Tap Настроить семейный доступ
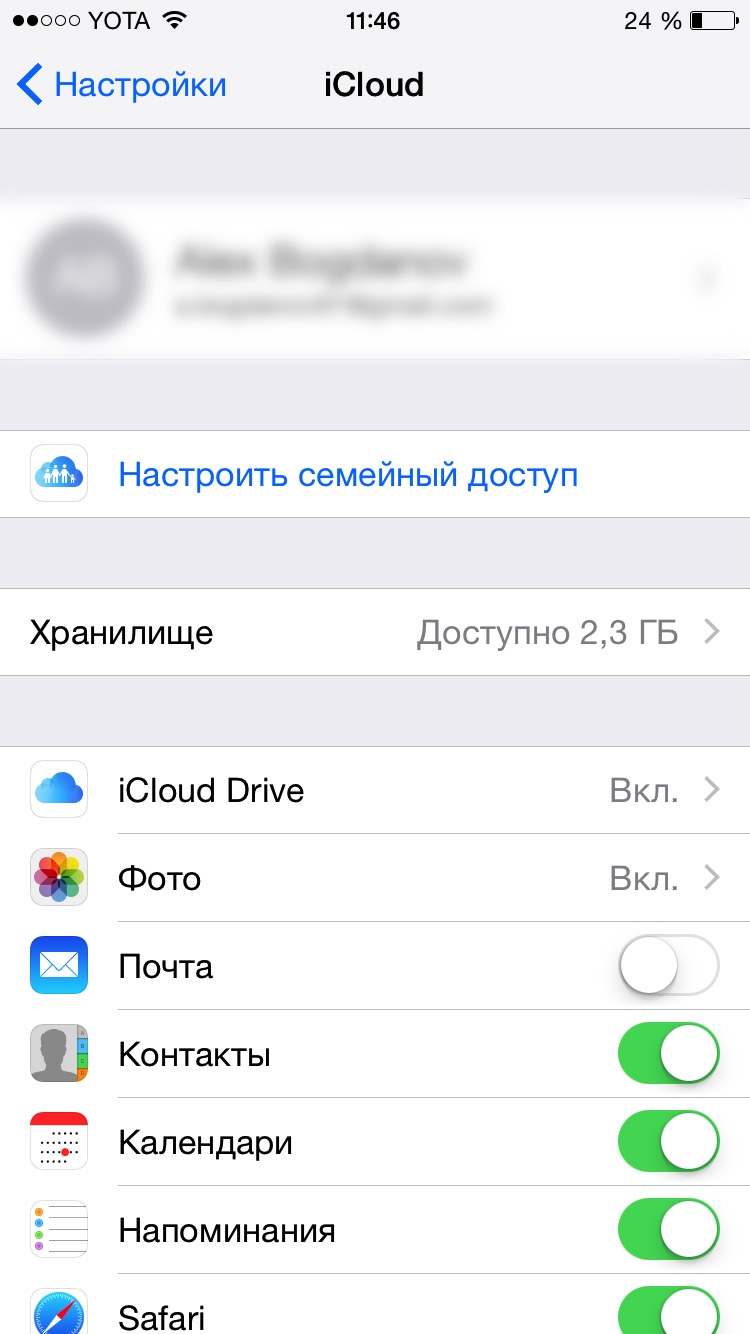The height and width of the screenshot is (1334, 750). [x=348, y=475]
